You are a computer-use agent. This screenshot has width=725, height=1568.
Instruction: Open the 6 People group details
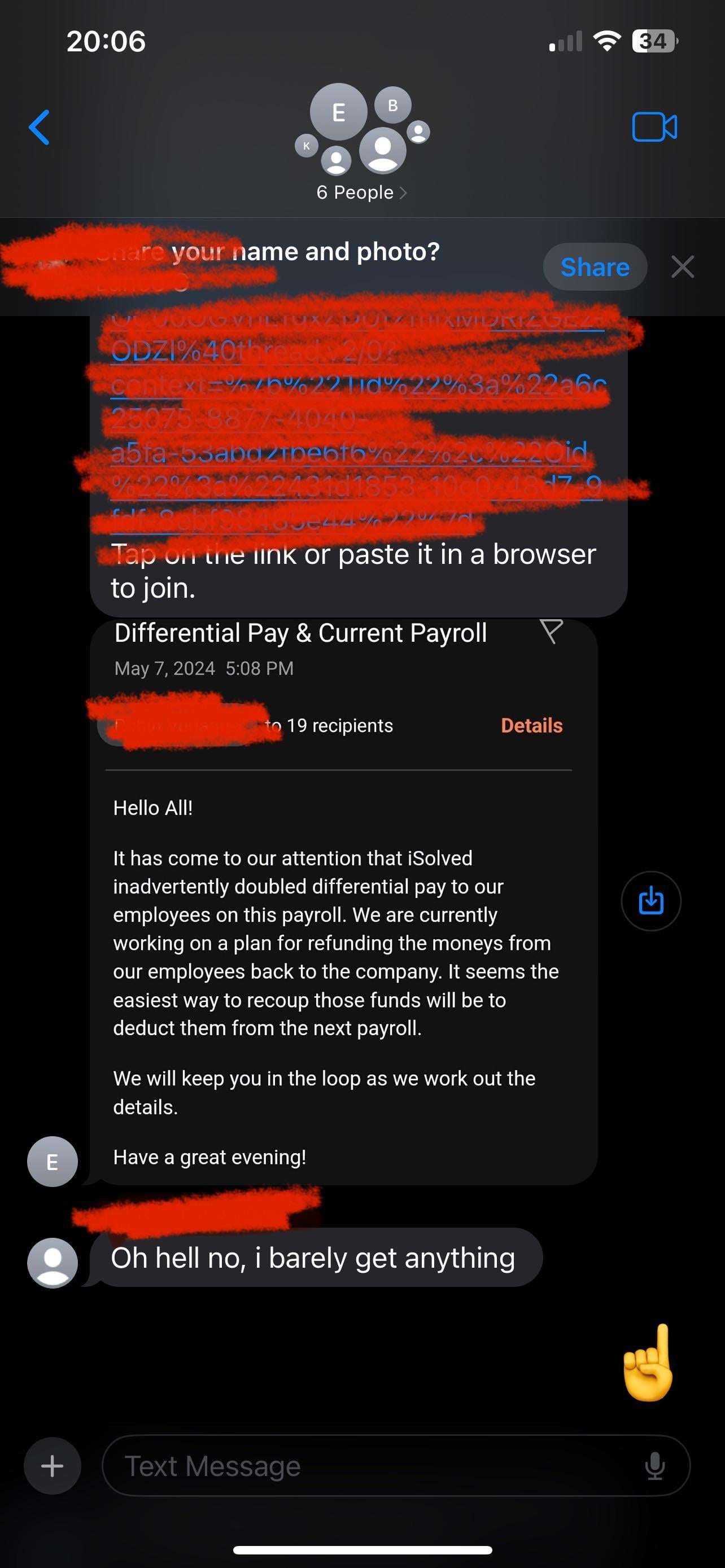coord(361,192)
